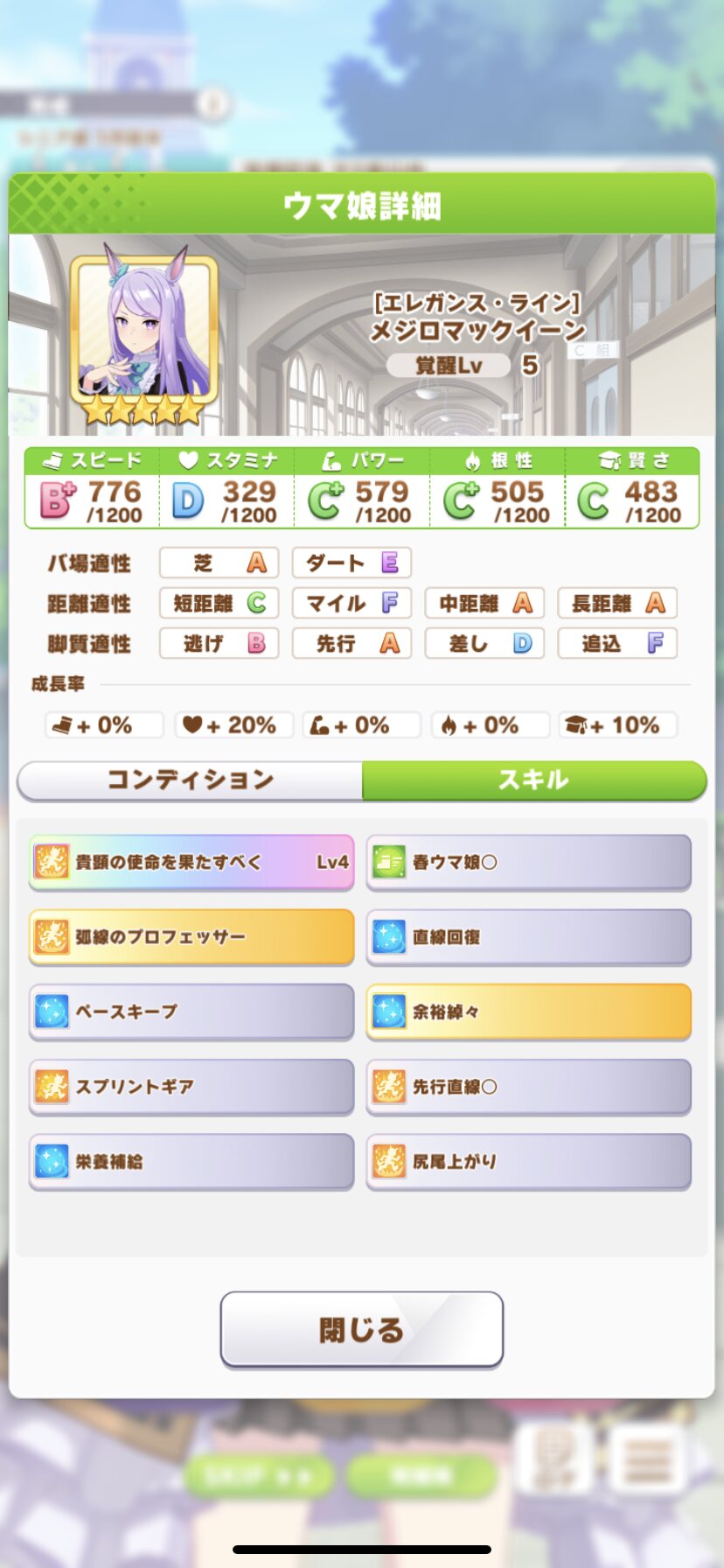Close the dialog with 閉じる

(x=361, y=1329)
